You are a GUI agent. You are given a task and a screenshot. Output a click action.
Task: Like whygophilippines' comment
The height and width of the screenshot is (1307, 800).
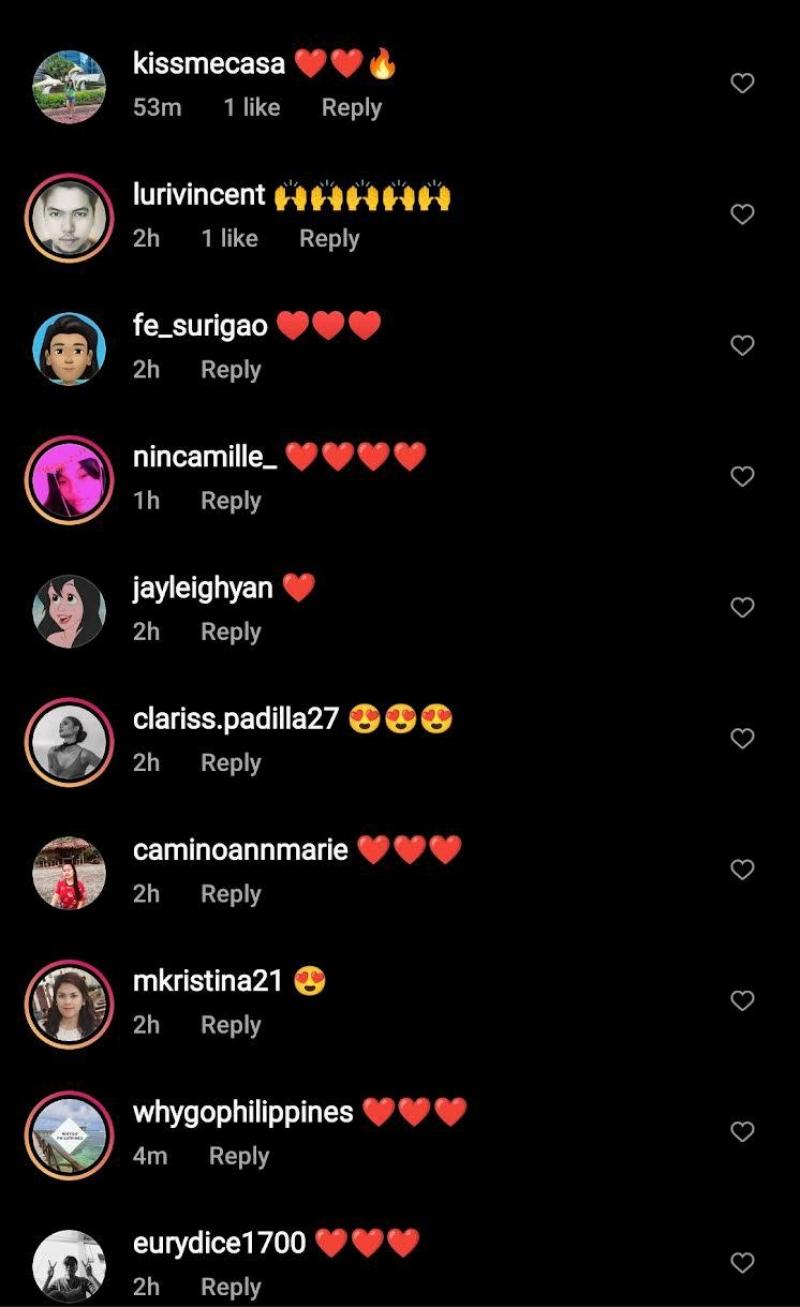tap(742, 1131)
